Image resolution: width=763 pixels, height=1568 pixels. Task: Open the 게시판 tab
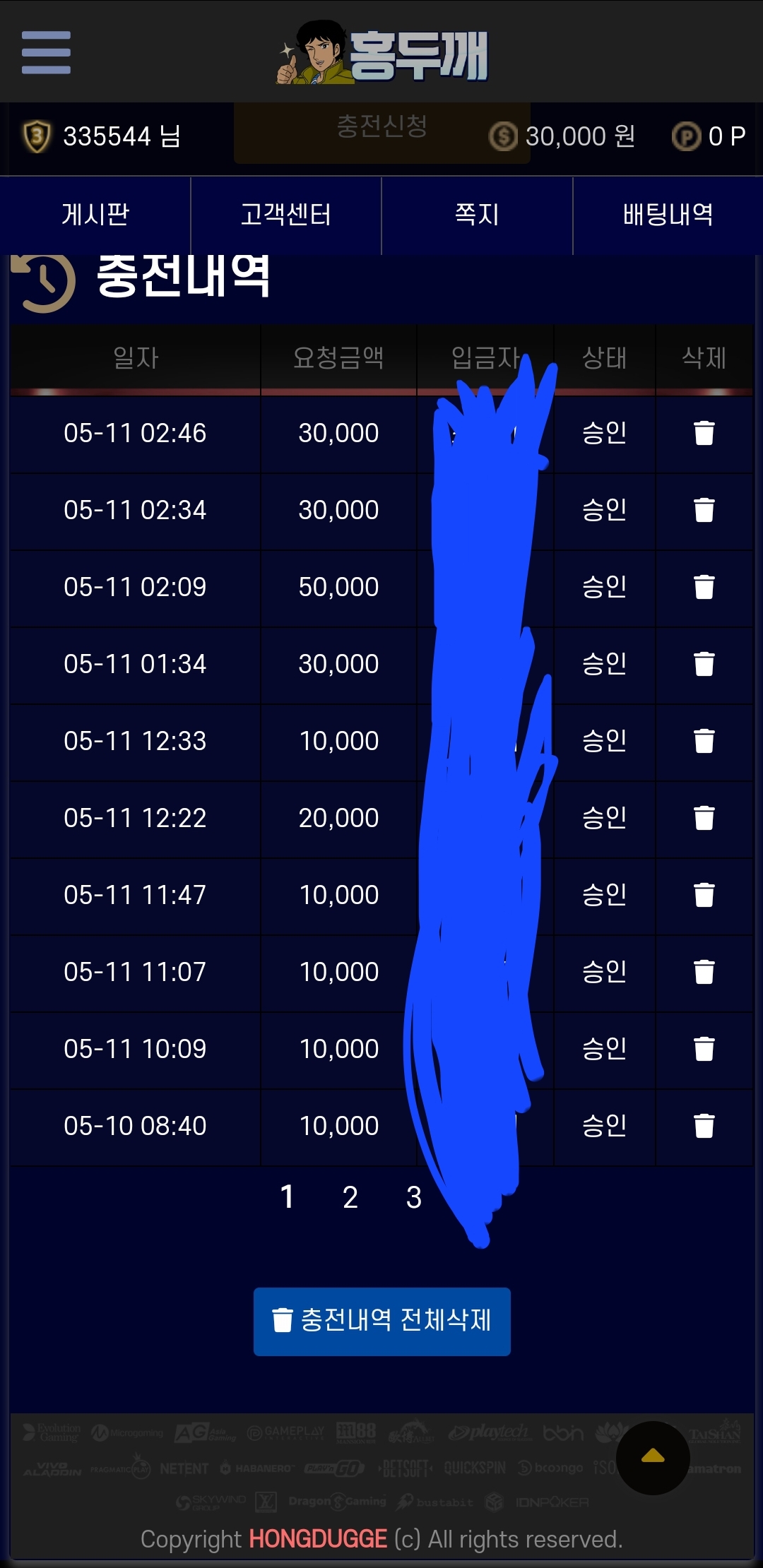click(95, 215)
